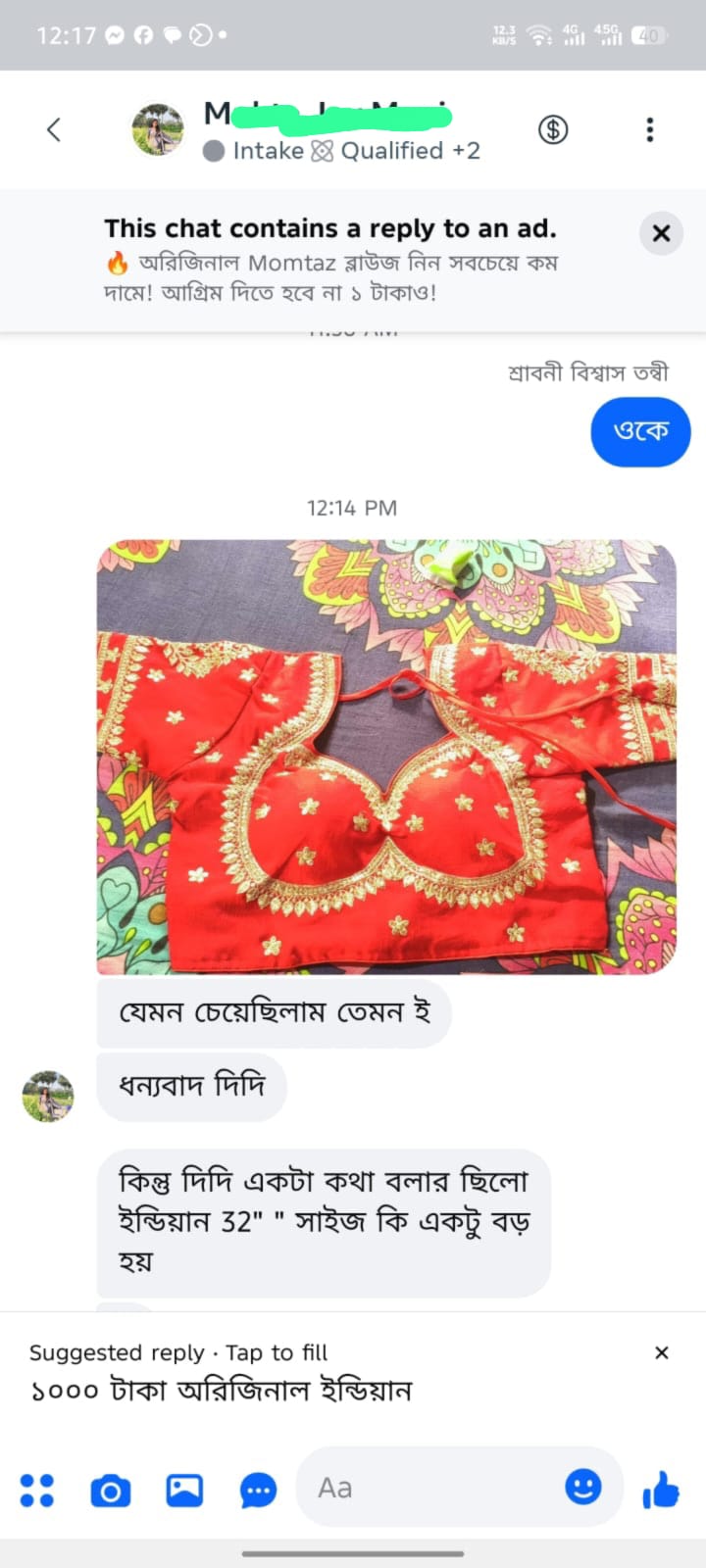Viewport: 706px width, 1568px height.
Task: Fill the suggested reply about ১০০০ টাকা
Action: 222,1391
